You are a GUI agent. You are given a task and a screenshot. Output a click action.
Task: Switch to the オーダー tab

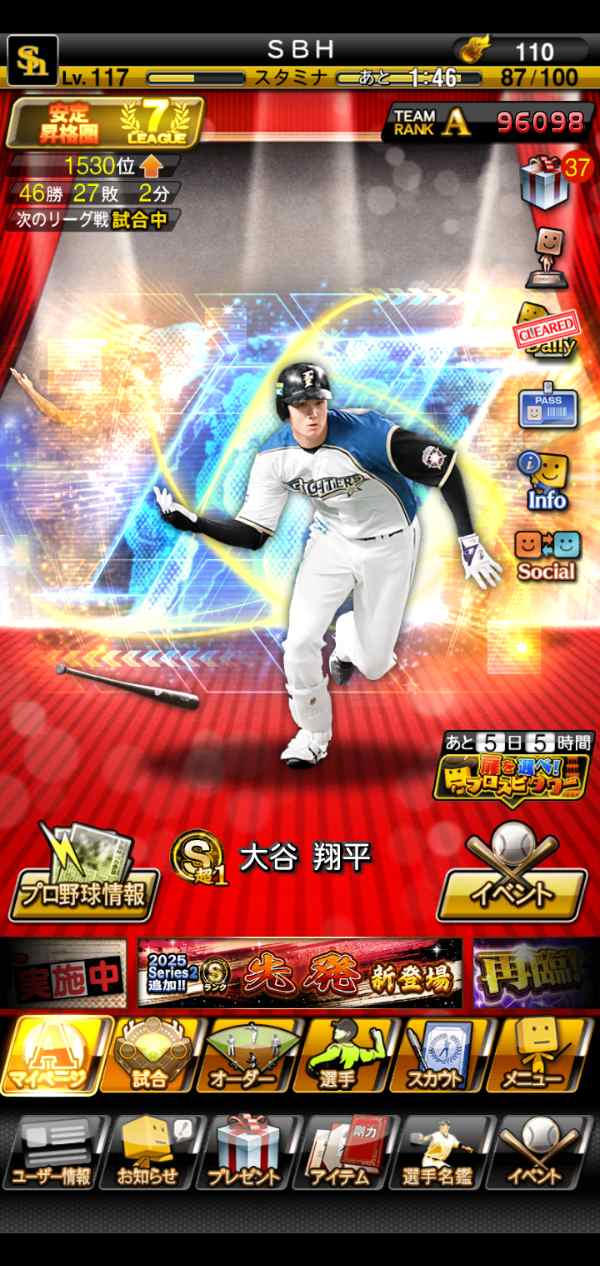249,1056
